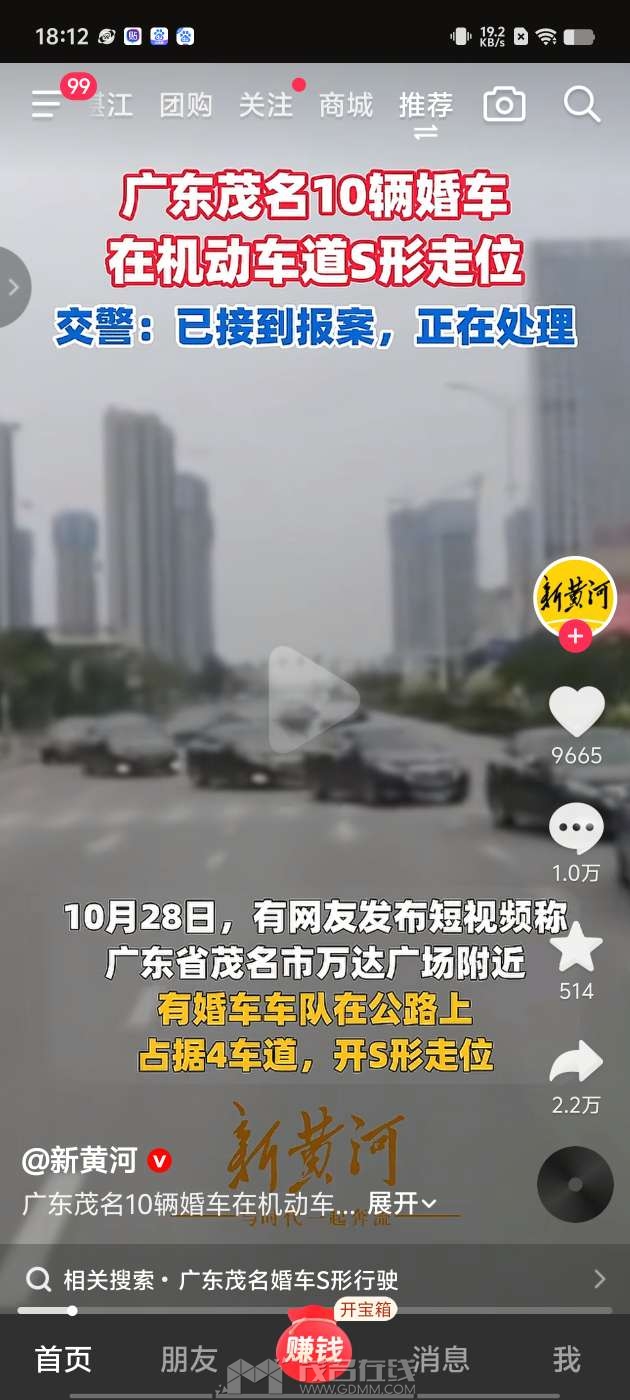Viewport: 630px width, 1400px height.
Task: Open the camera icon at top
Action: pos(504,104)
